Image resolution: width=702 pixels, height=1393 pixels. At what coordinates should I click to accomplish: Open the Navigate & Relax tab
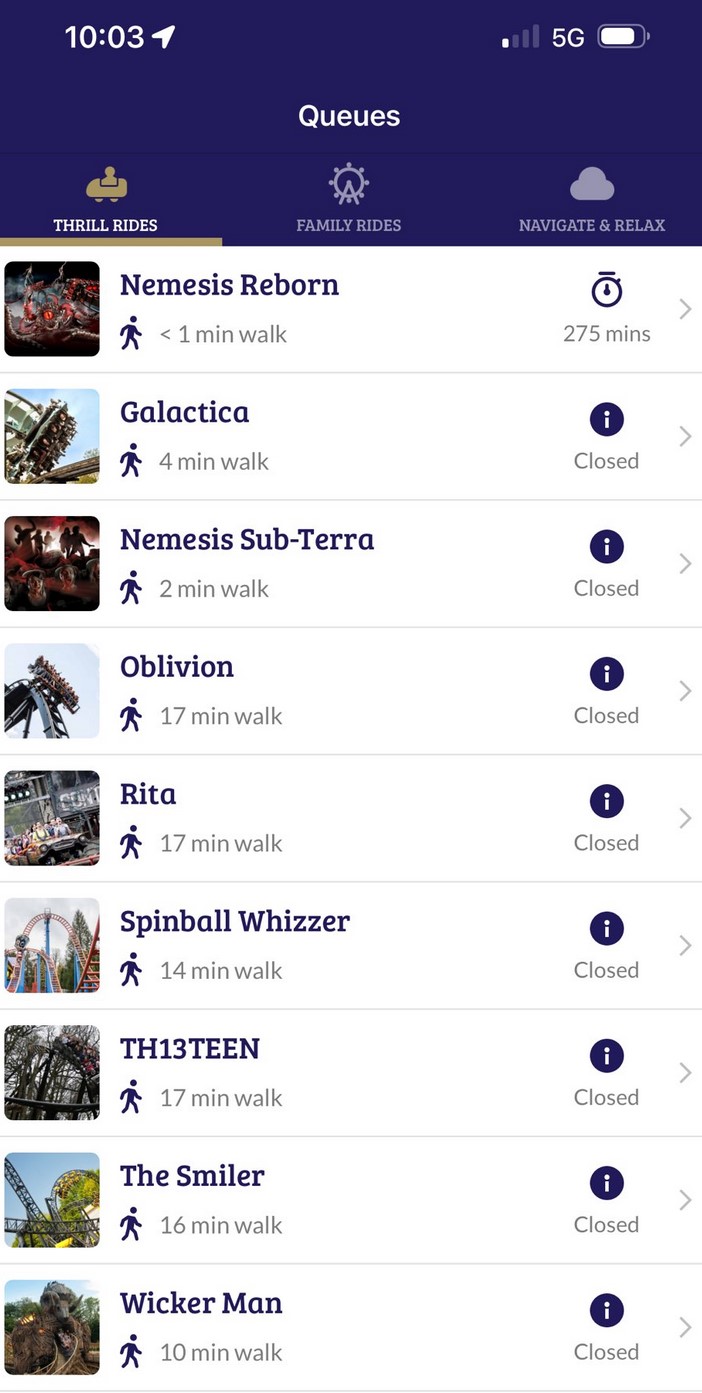click(591, 200)
